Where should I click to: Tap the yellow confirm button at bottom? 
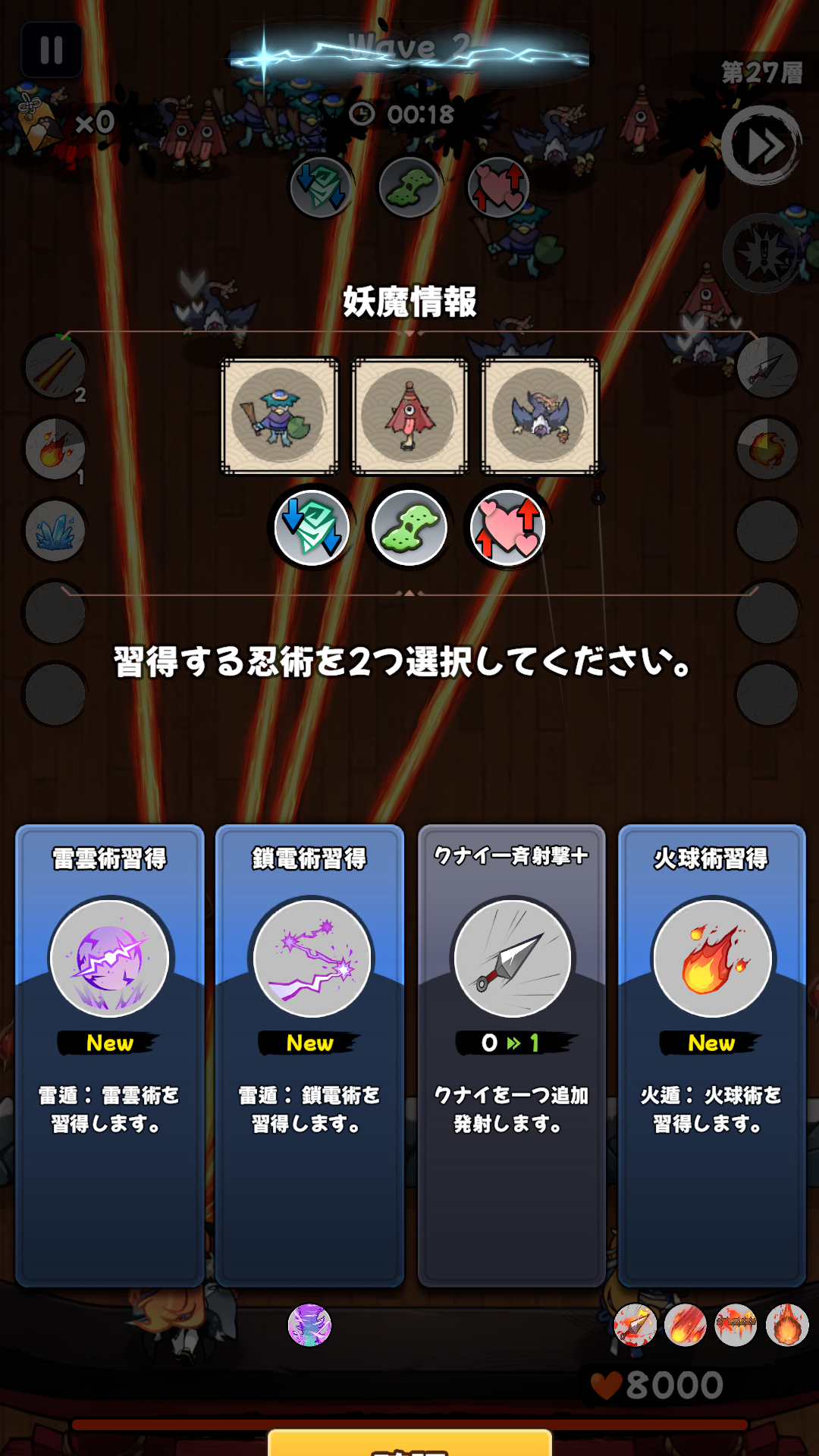(409, 1442)
